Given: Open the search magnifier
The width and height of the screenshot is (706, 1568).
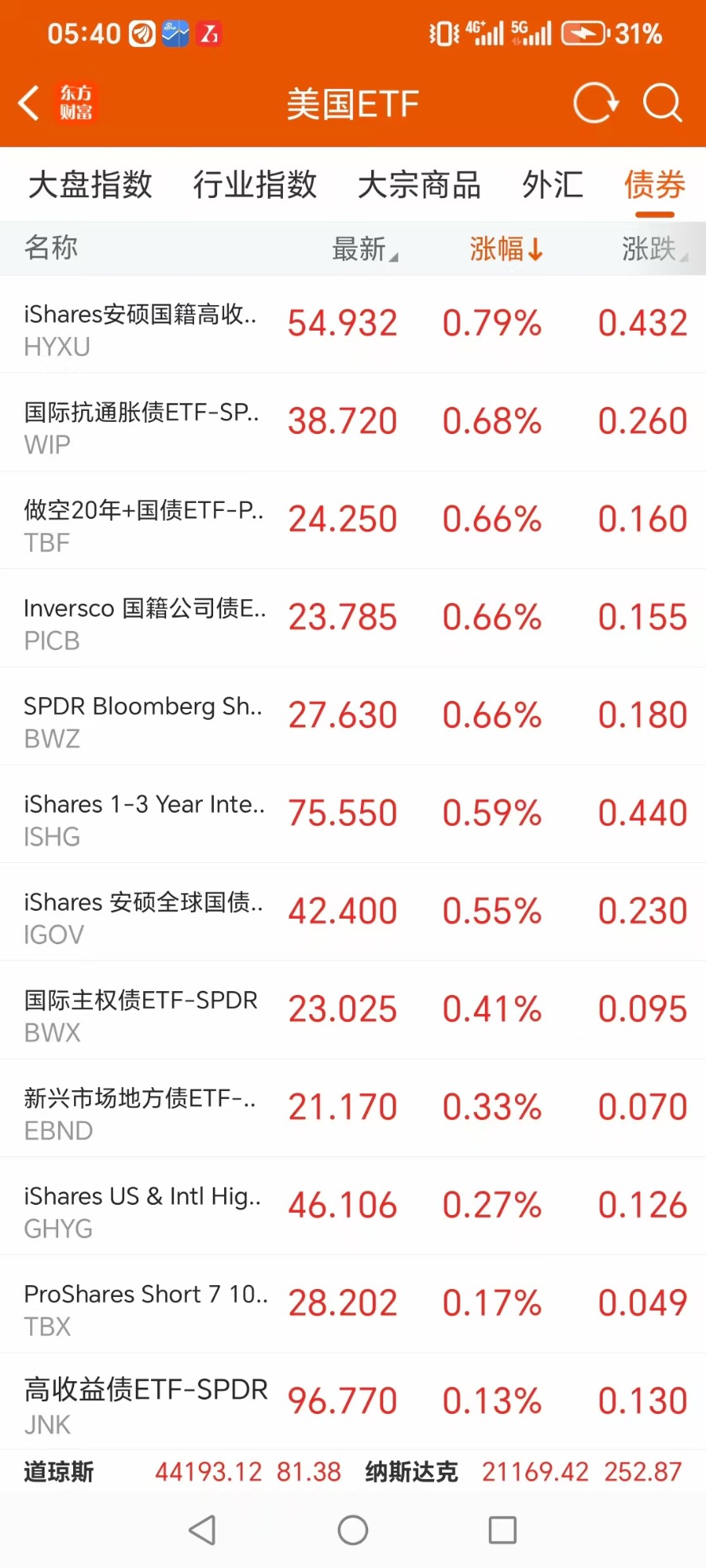Looking at the screenshot, I should [662, 103].
